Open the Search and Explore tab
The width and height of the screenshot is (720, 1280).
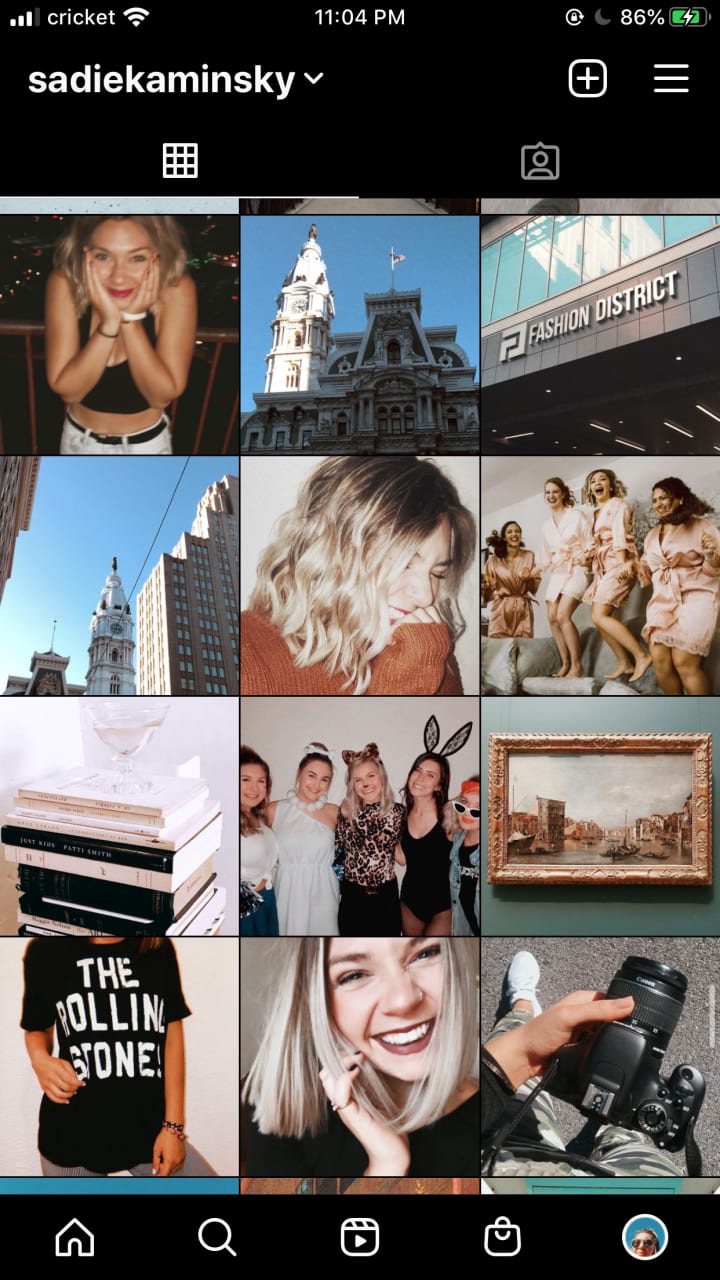(x=217, y=1238)
